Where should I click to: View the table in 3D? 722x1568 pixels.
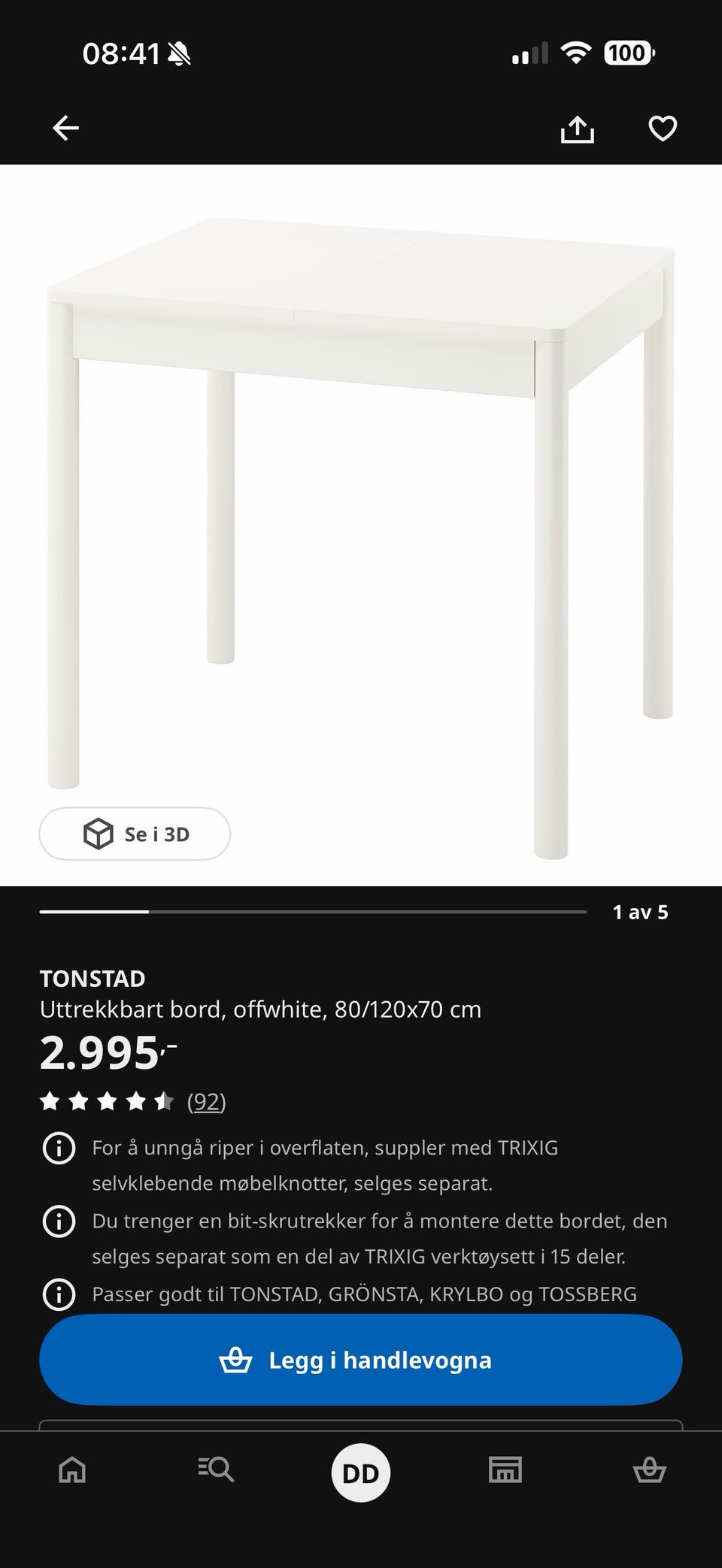click(135, 834)
